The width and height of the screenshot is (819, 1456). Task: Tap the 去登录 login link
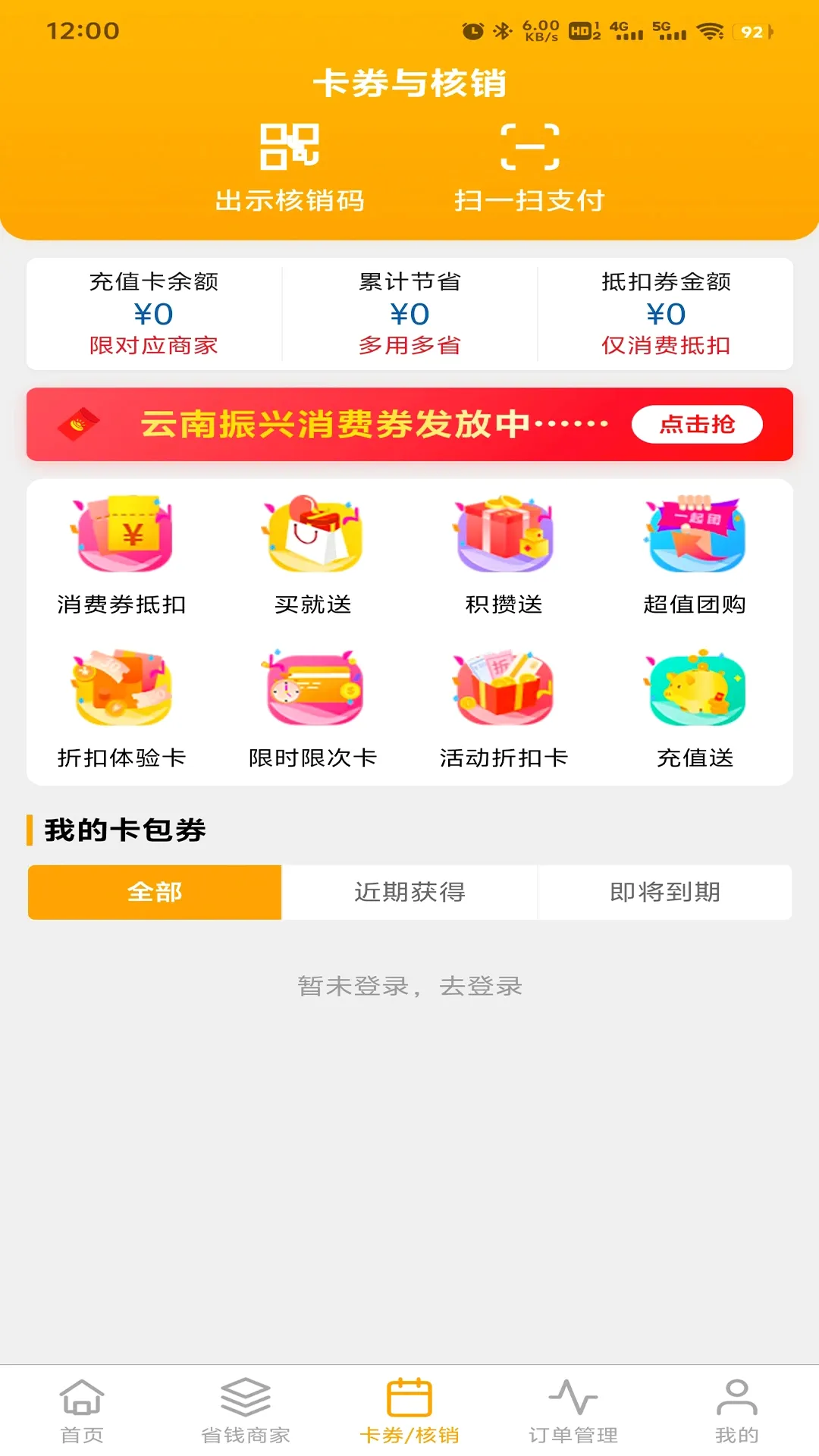click(x=481, y=986)
